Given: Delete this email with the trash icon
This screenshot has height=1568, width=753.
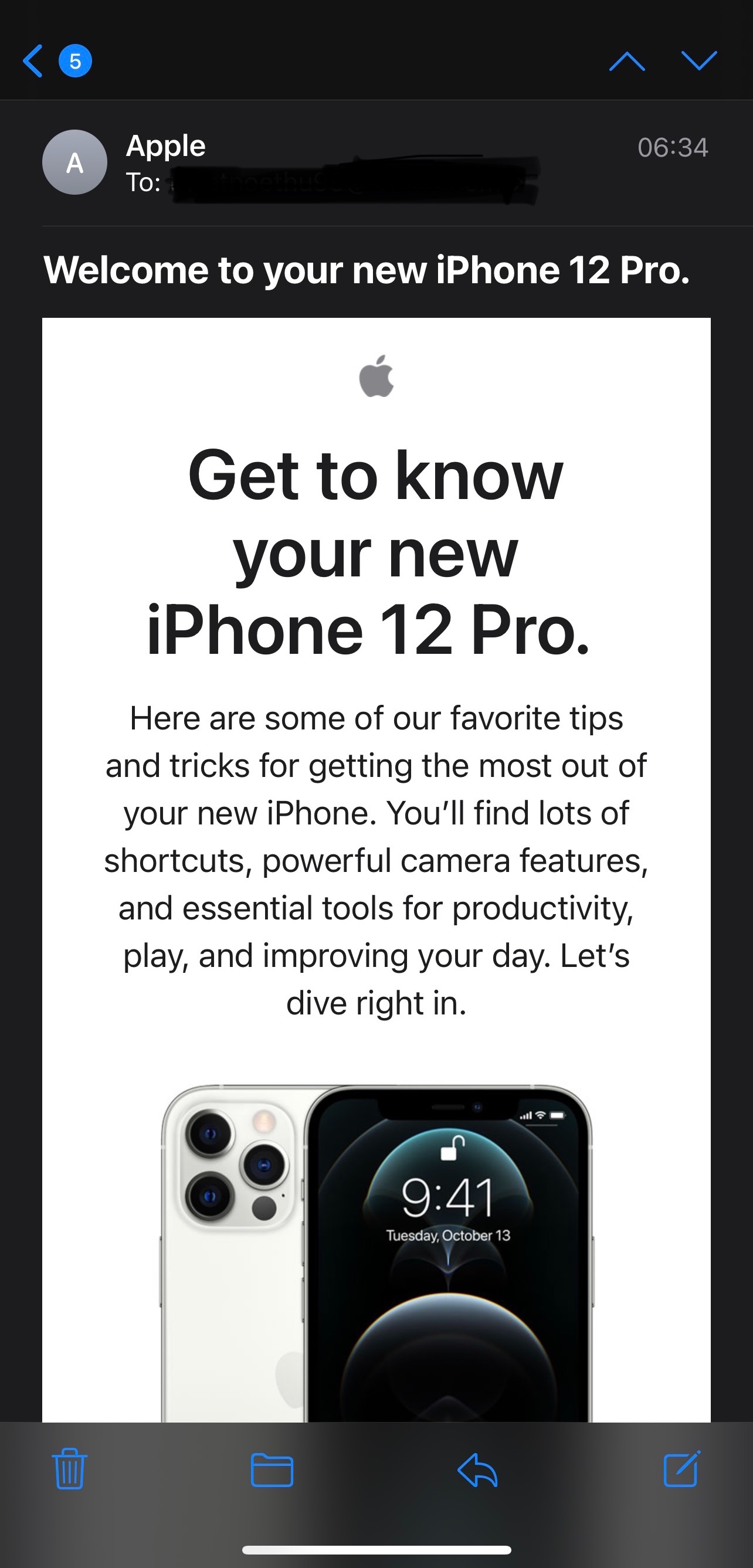Looking at the screenshot, I should [x=69, y=1471].
